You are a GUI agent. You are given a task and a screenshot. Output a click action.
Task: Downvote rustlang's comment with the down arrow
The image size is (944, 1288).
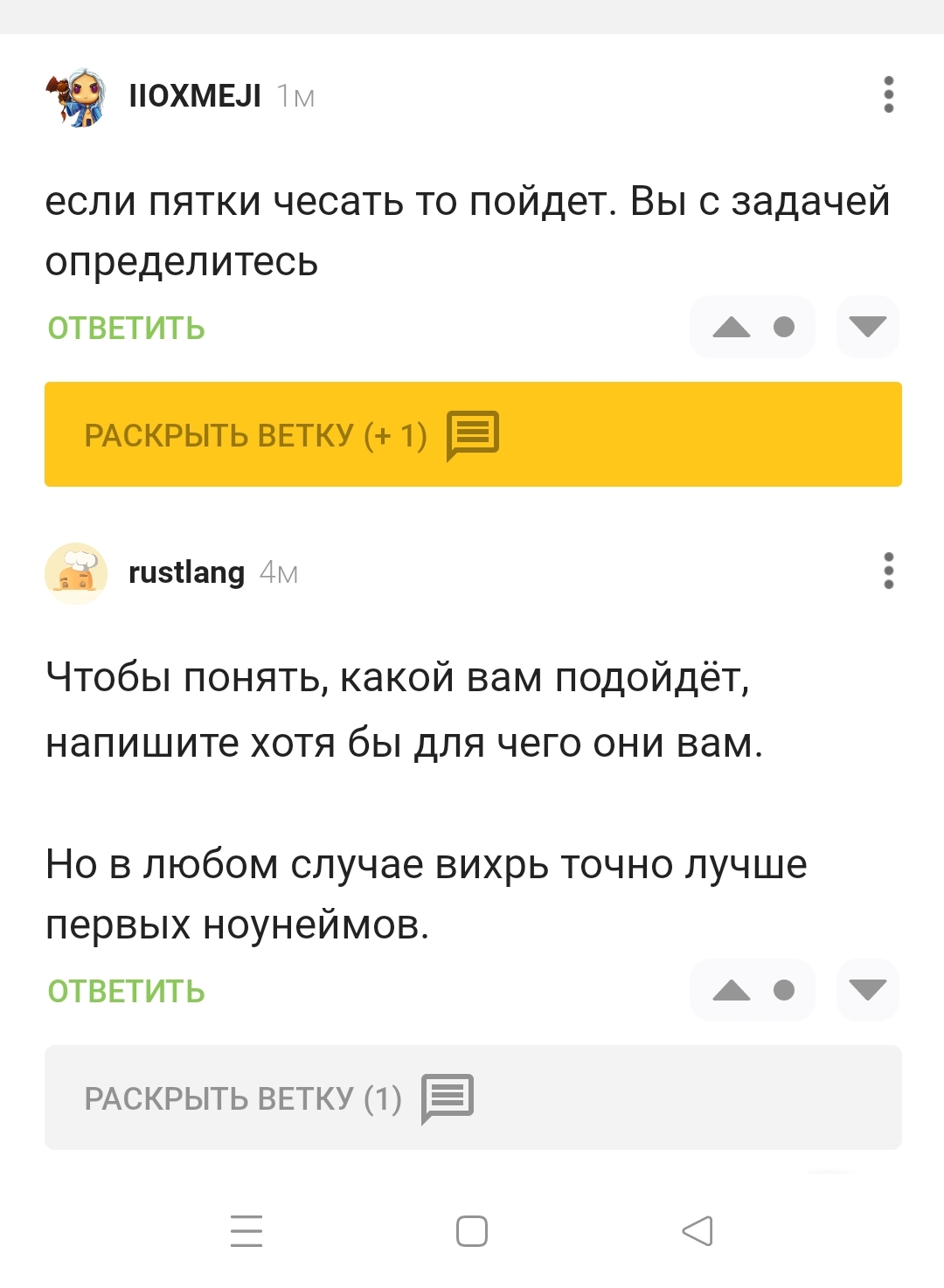point(866,990)
